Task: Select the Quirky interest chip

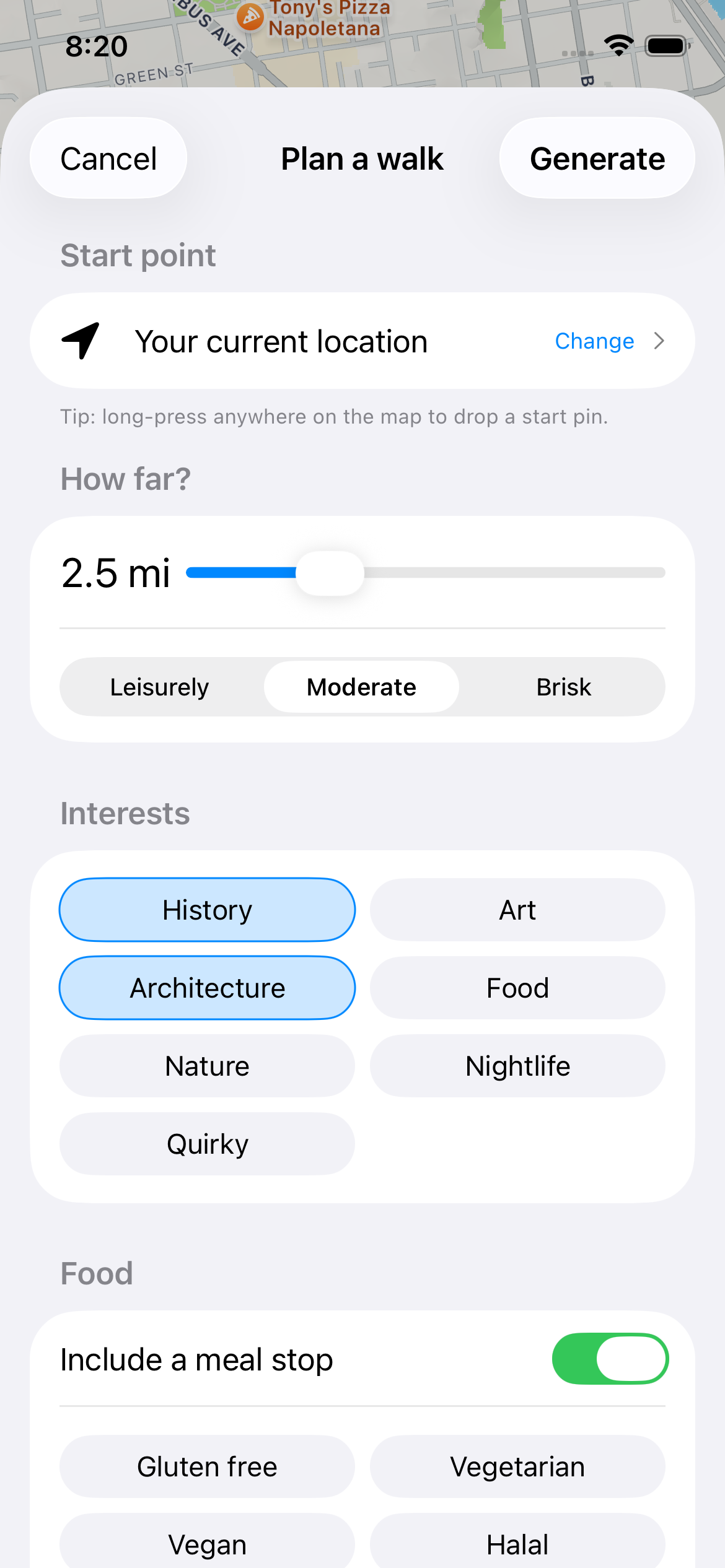Action: click(x=207, y=1143)
